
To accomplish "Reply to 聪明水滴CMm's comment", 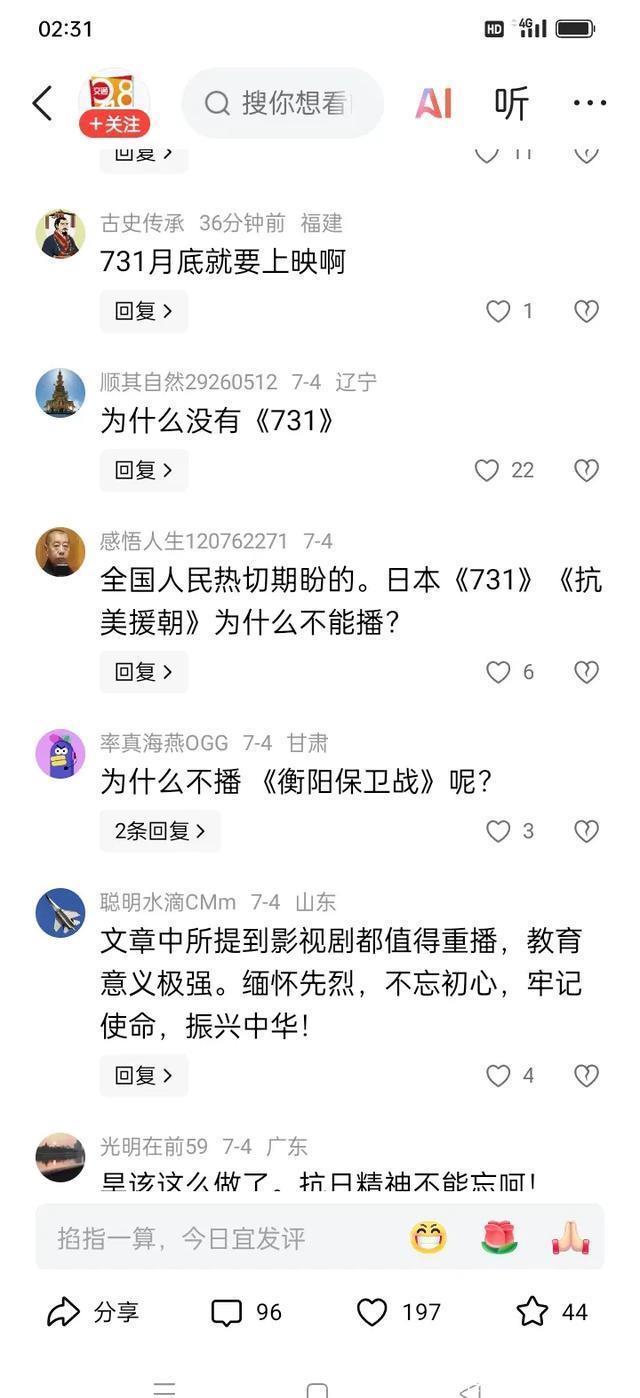I will coord(143,1075).
